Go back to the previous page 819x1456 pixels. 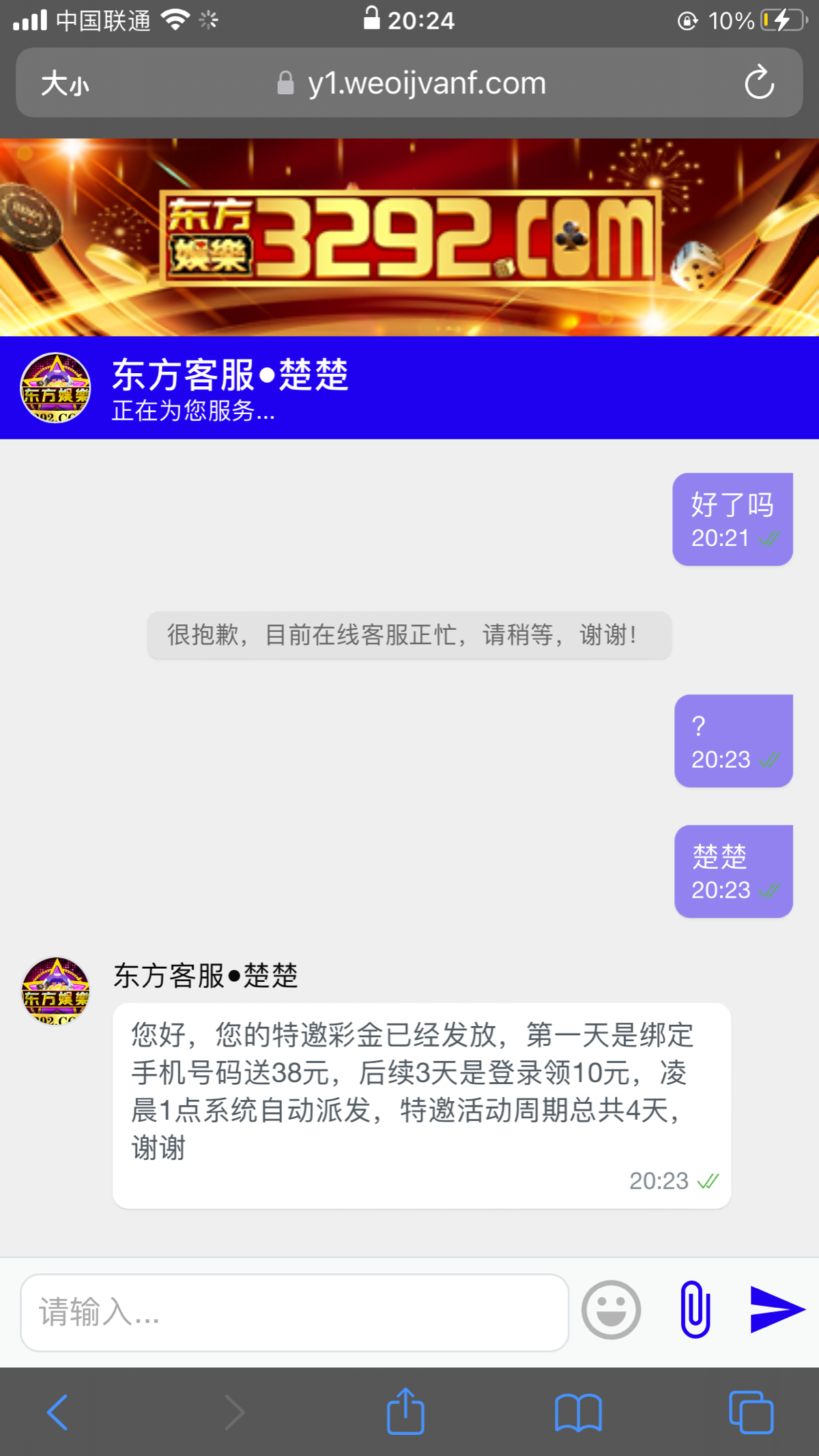(58, 1412)
